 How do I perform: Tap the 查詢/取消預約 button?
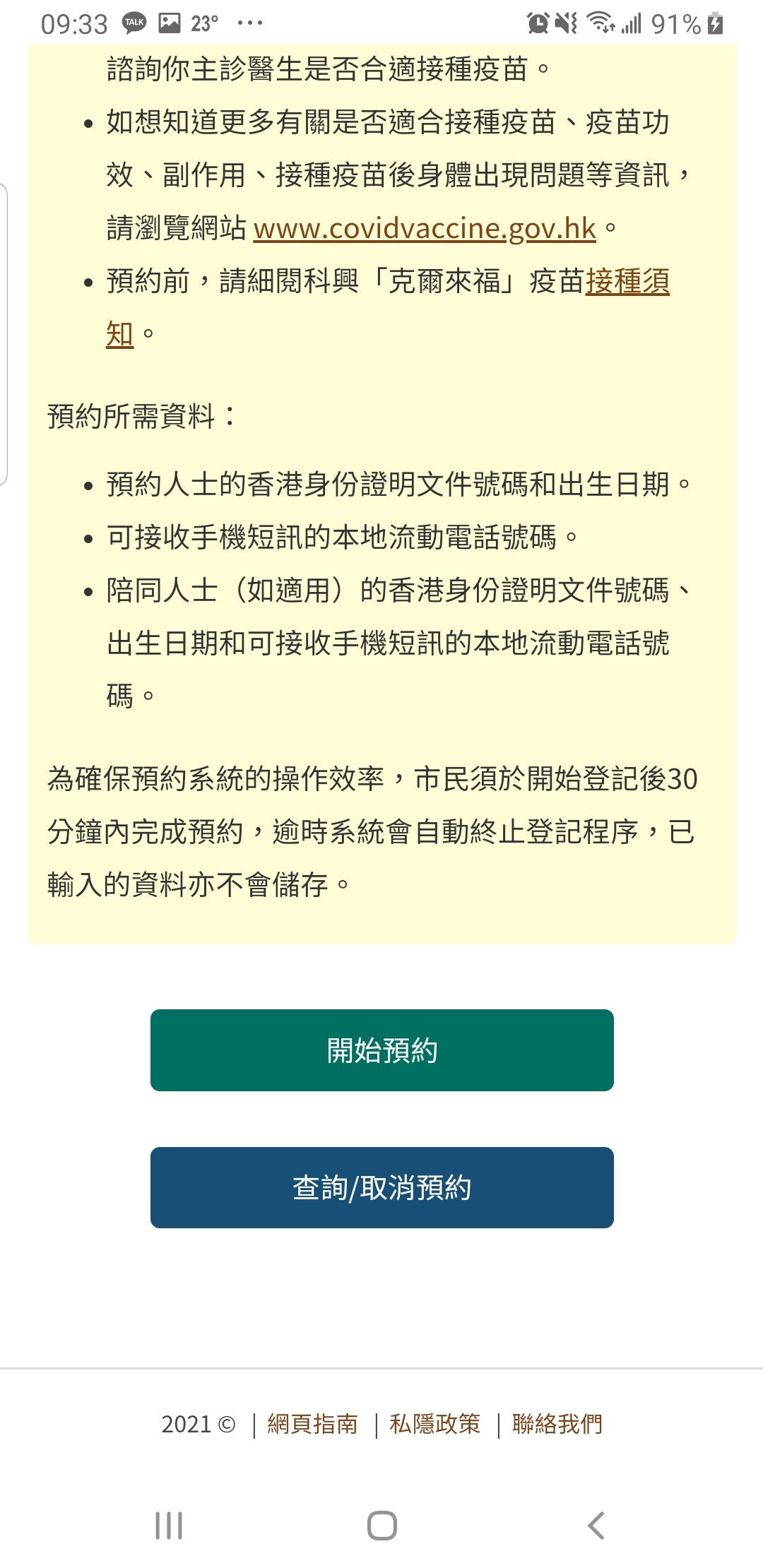(381, 1188)
